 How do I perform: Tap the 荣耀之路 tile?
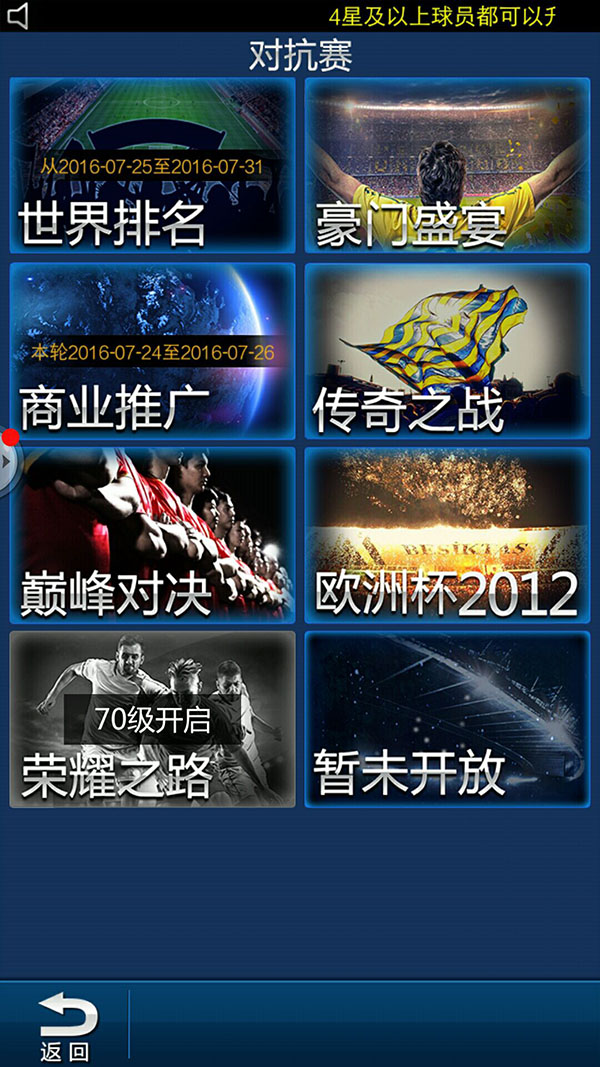[152, 719]
